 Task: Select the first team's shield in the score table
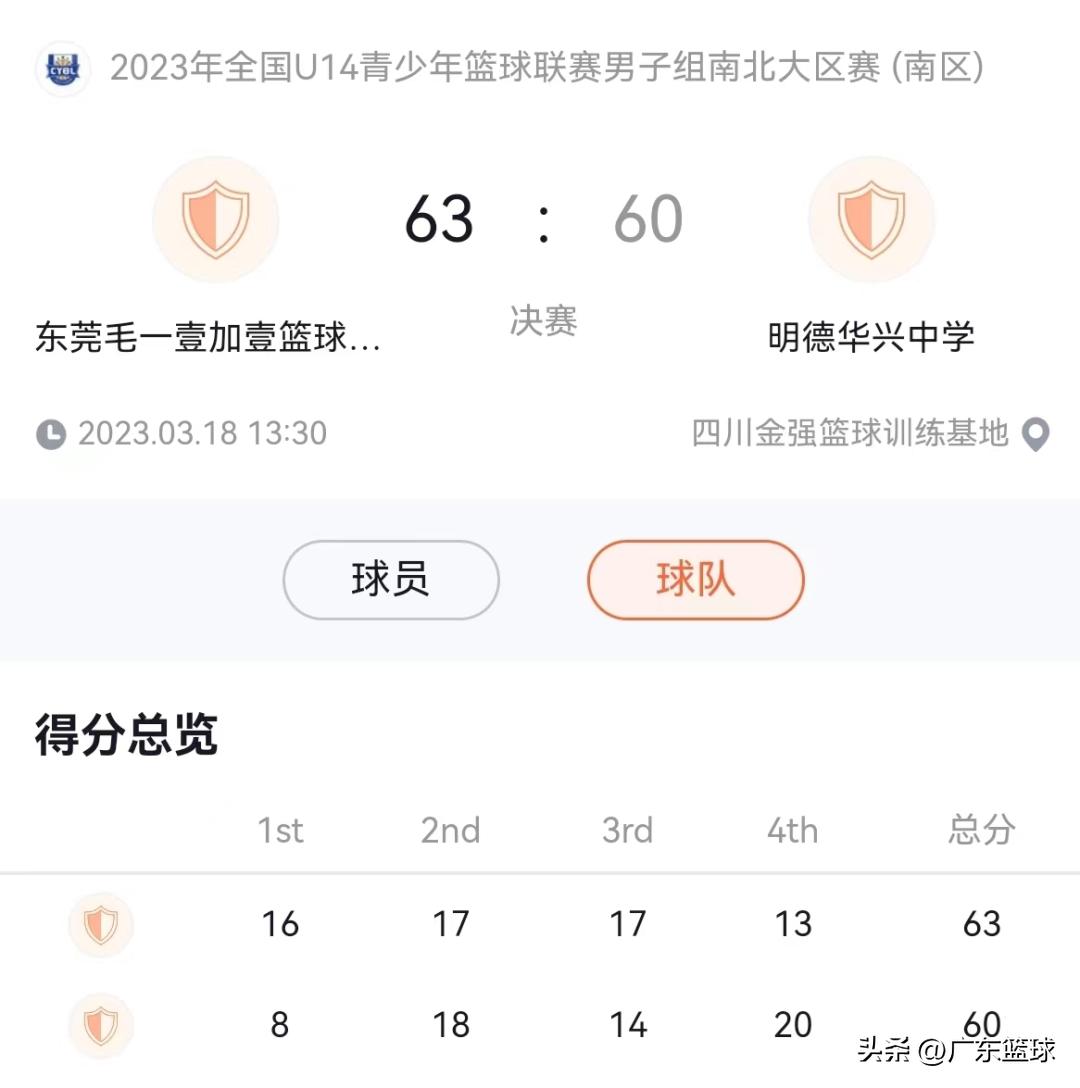click(100, 925)
